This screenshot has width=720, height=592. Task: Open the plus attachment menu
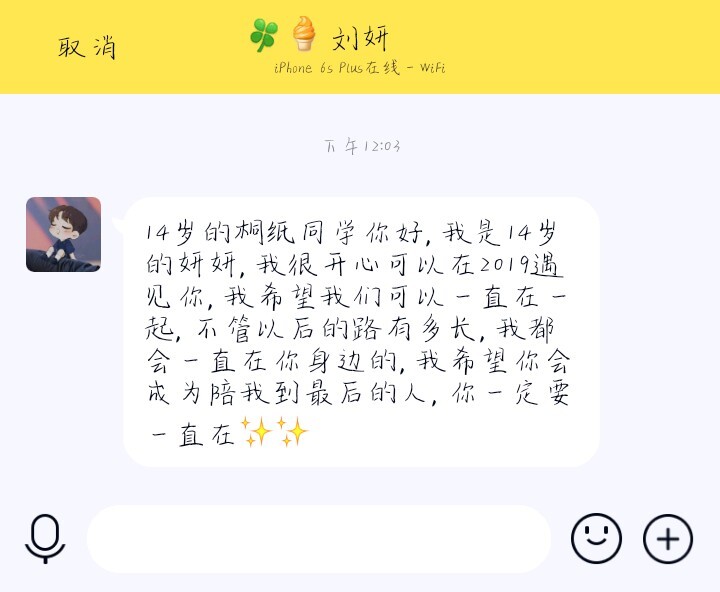(x=667, y=539)
